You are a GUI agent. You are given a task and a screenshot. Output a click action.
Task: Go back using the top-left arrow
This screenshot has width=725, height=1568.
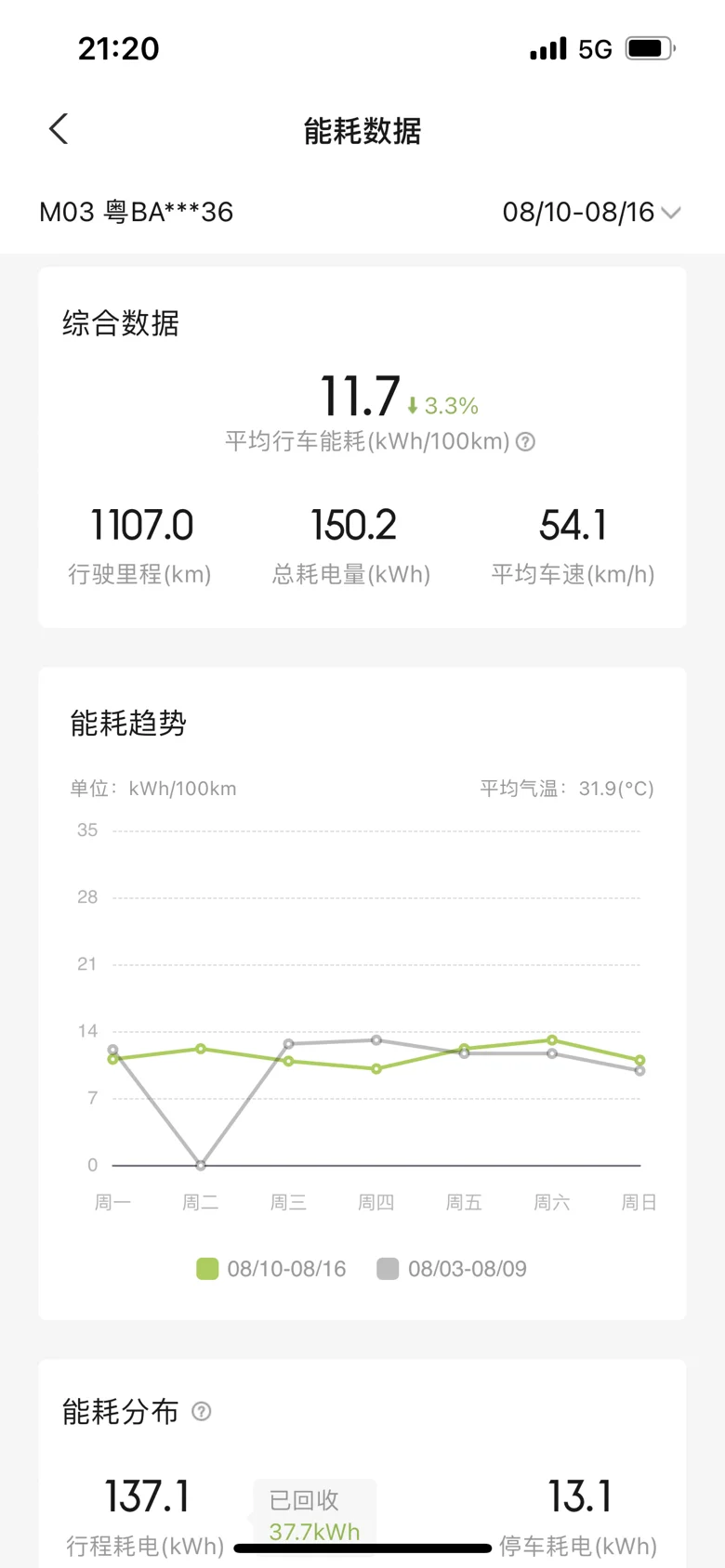tap(59, 129)
